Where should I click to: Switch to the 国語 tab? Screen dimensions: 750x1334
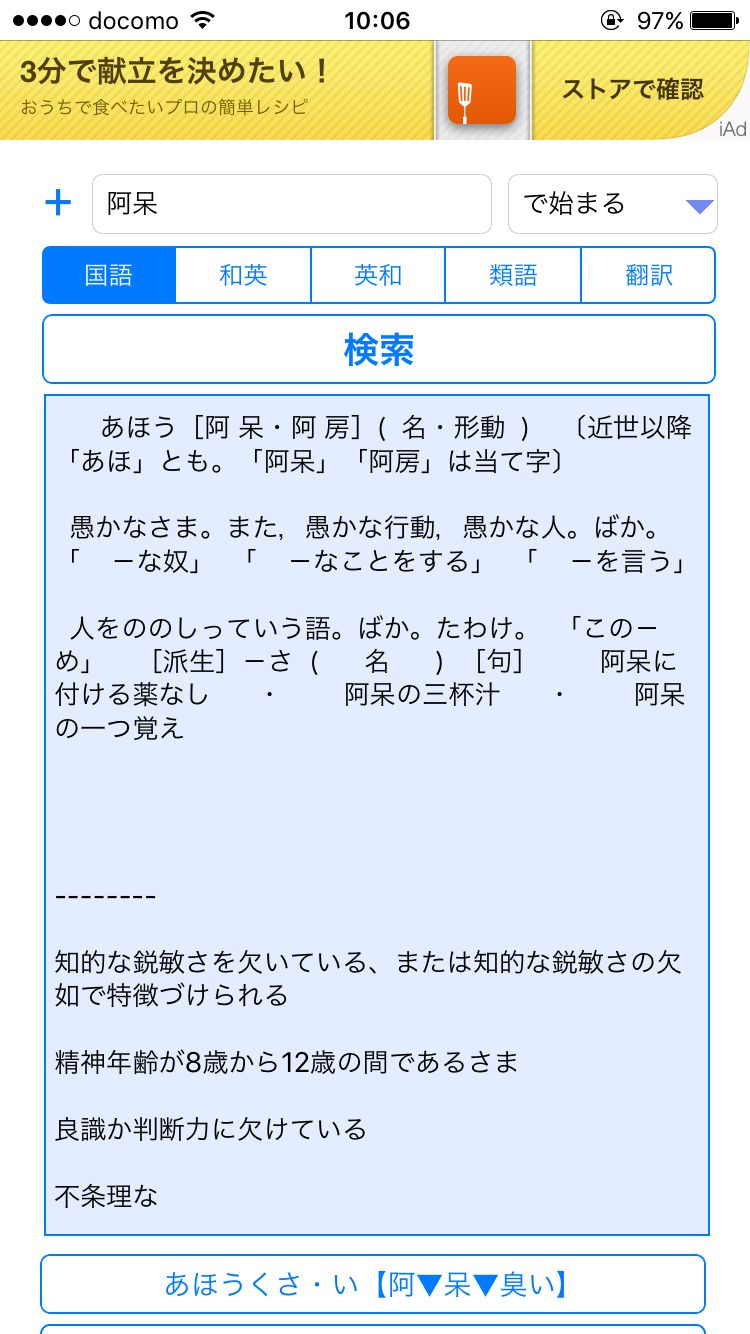tap(109, 275)
